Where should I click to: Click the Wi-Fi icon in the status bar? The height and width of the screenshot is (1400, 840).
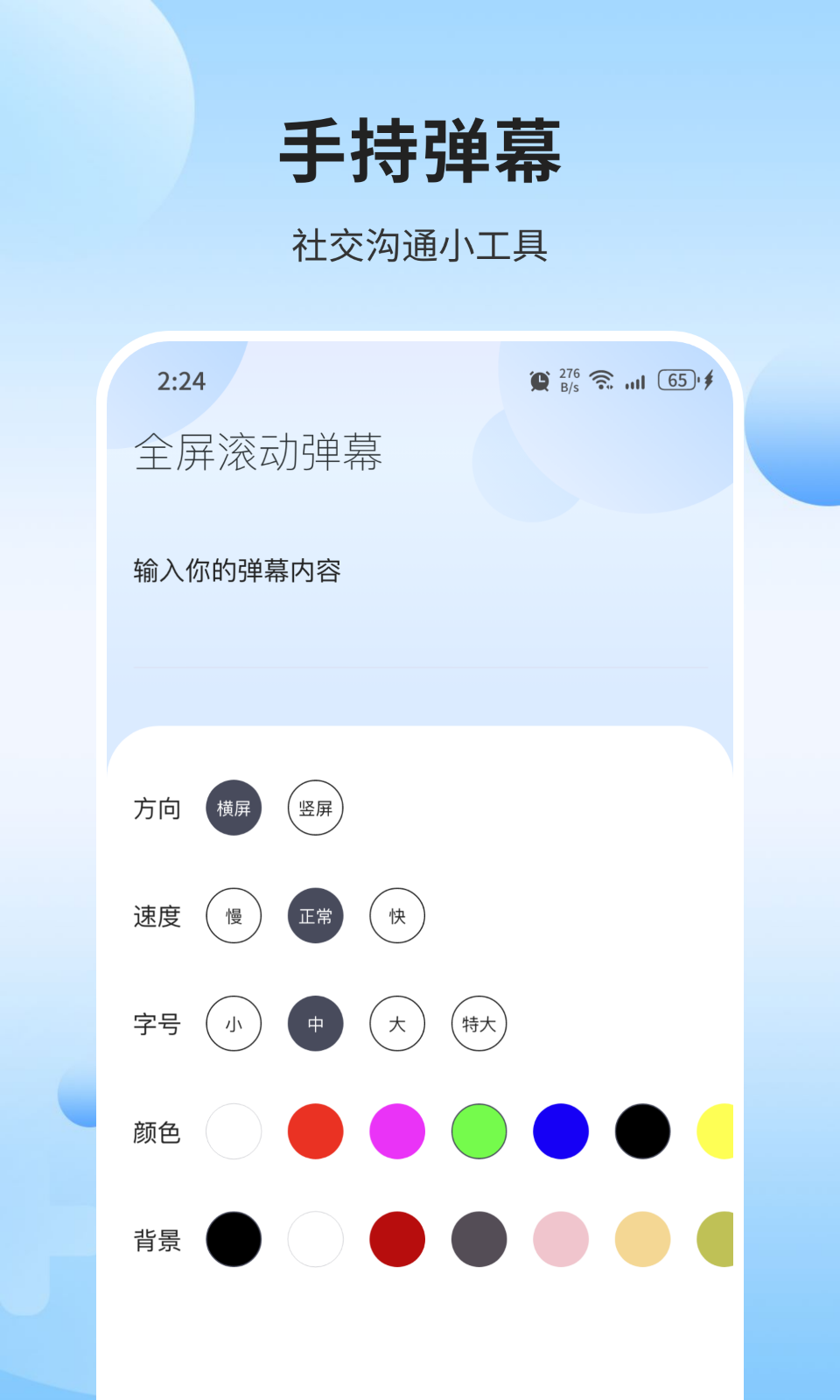[600, 381]
